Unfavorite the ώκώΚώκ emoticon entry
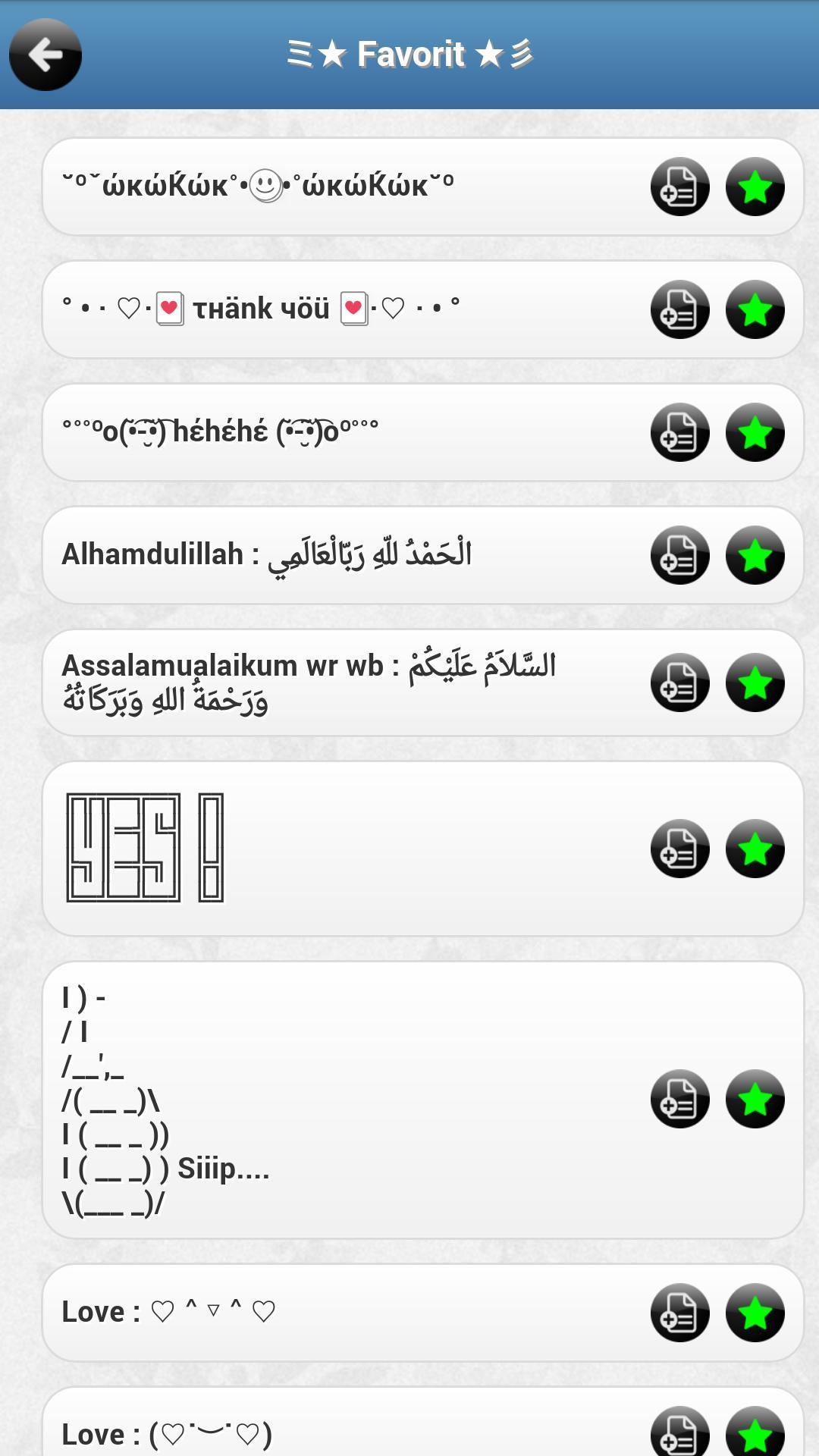This screenshot has height=1456, width=819. click(x=755, y=187)
